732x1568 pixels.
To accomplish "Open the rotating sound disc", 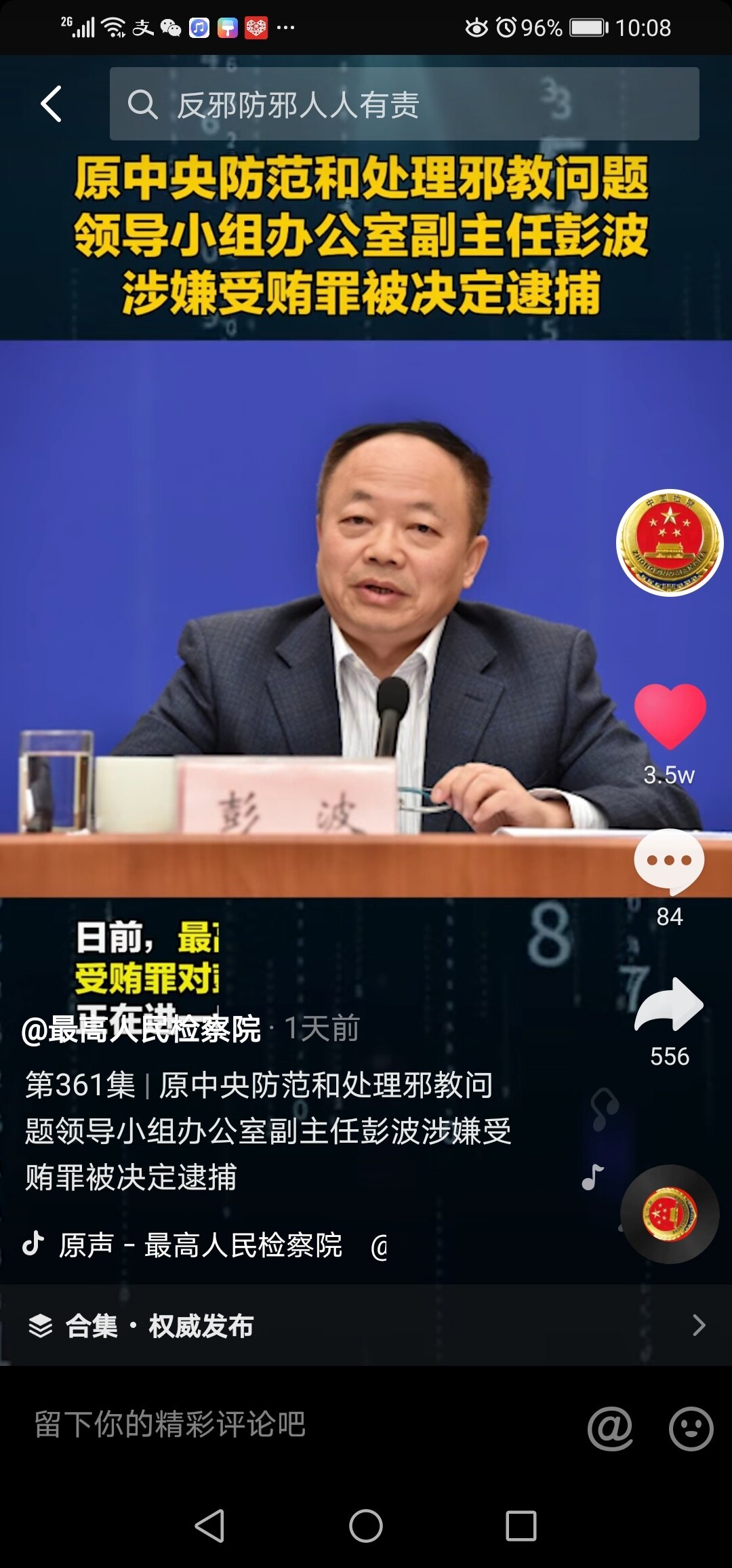I will (670, 1214).
